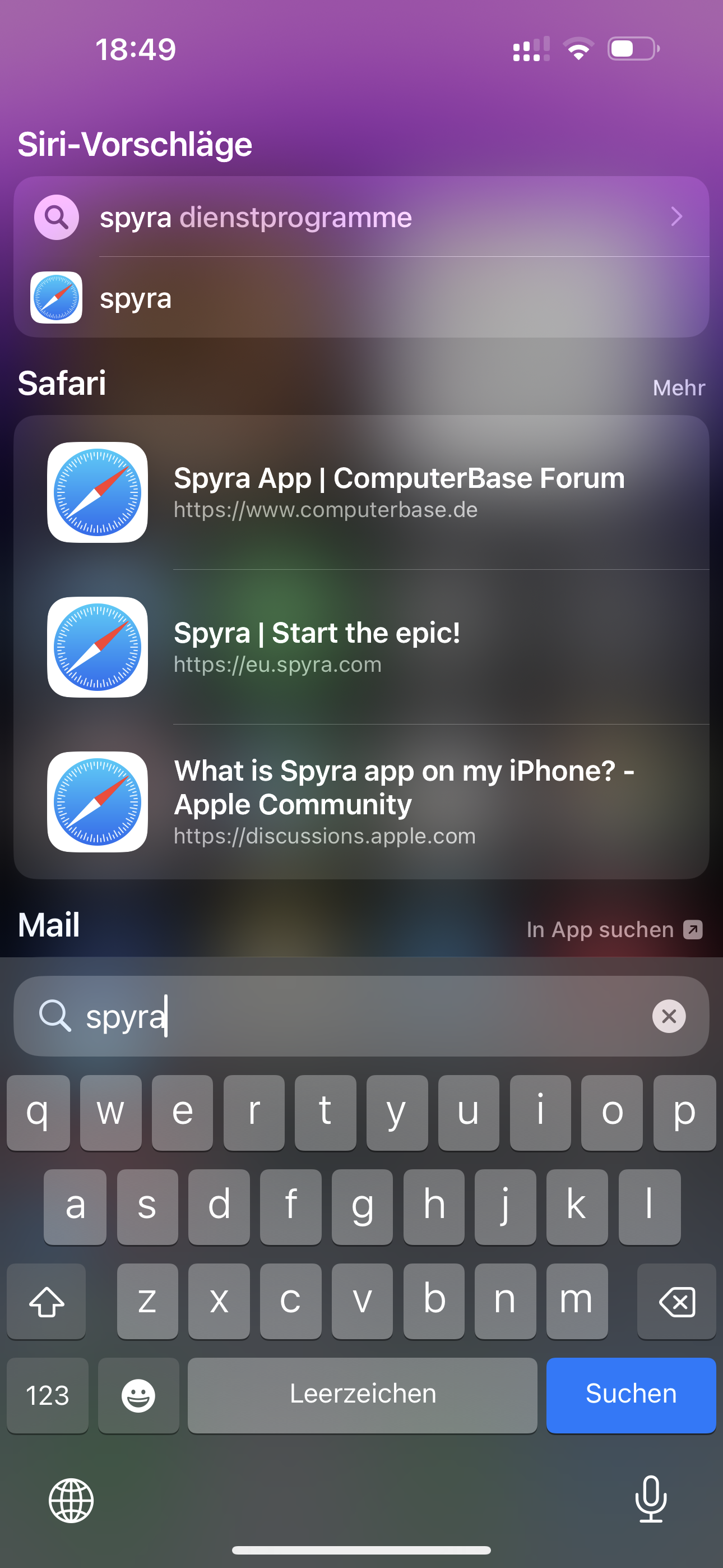Start dictation with the microphone icon
Image resolution: width=723 pixels, height=1568 pixels.
point(651,1499)
